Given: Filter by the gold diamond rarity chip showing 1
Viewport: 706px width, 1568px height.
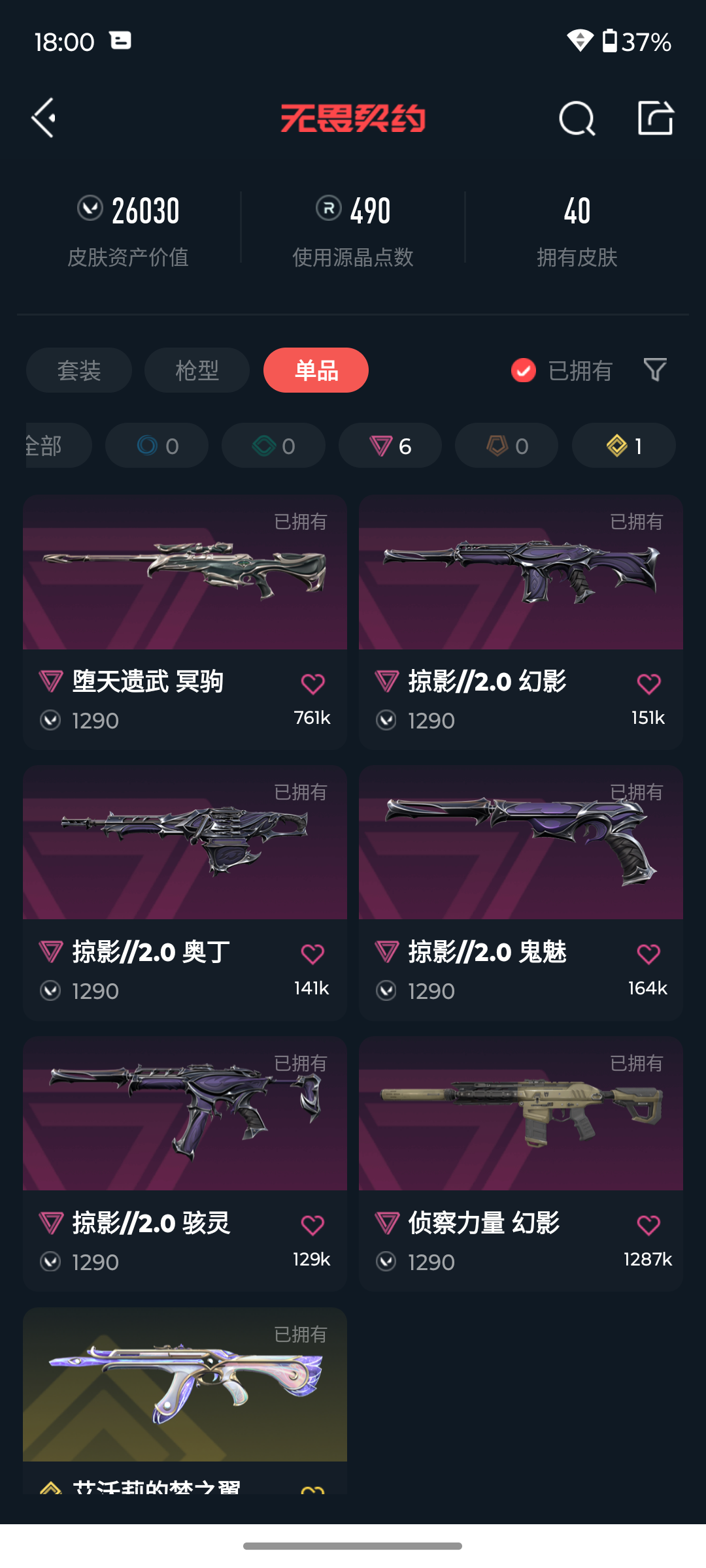Looking at the screenshot, I should [624, 446].
